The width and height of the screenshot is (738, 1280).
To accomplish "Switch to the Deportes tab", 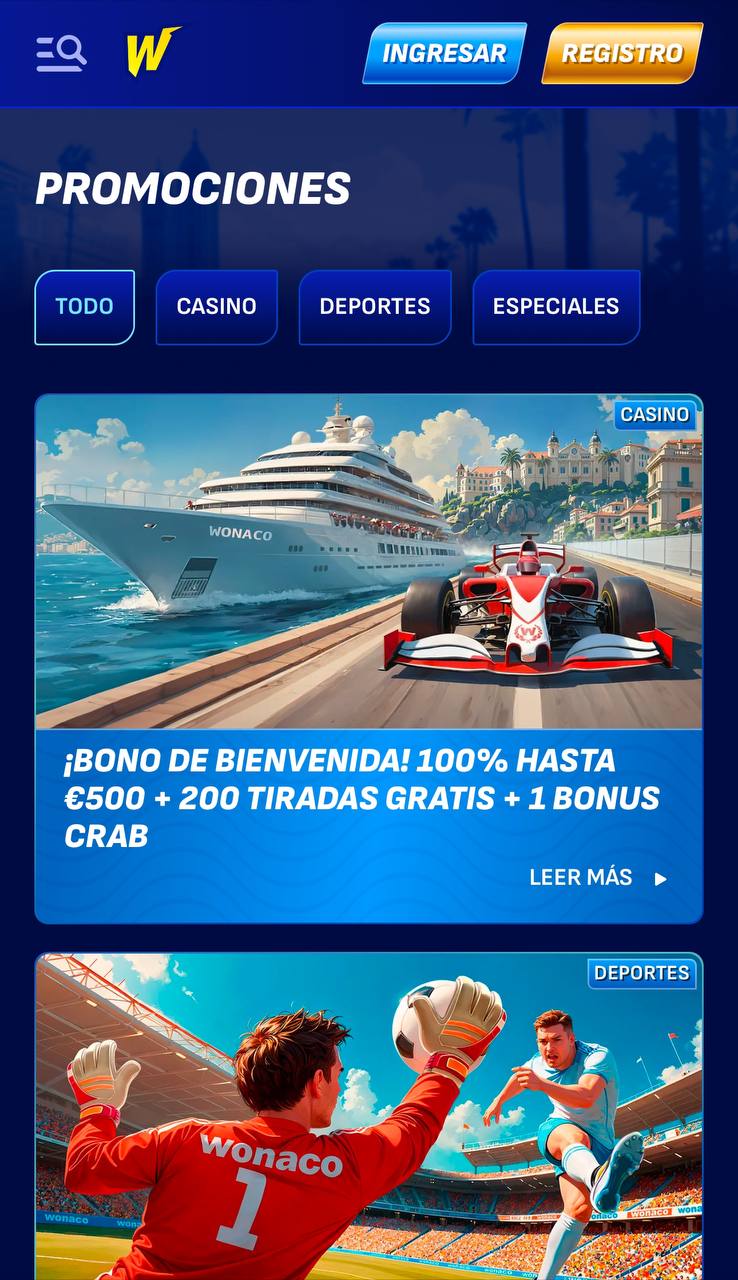I will [375, 307].
